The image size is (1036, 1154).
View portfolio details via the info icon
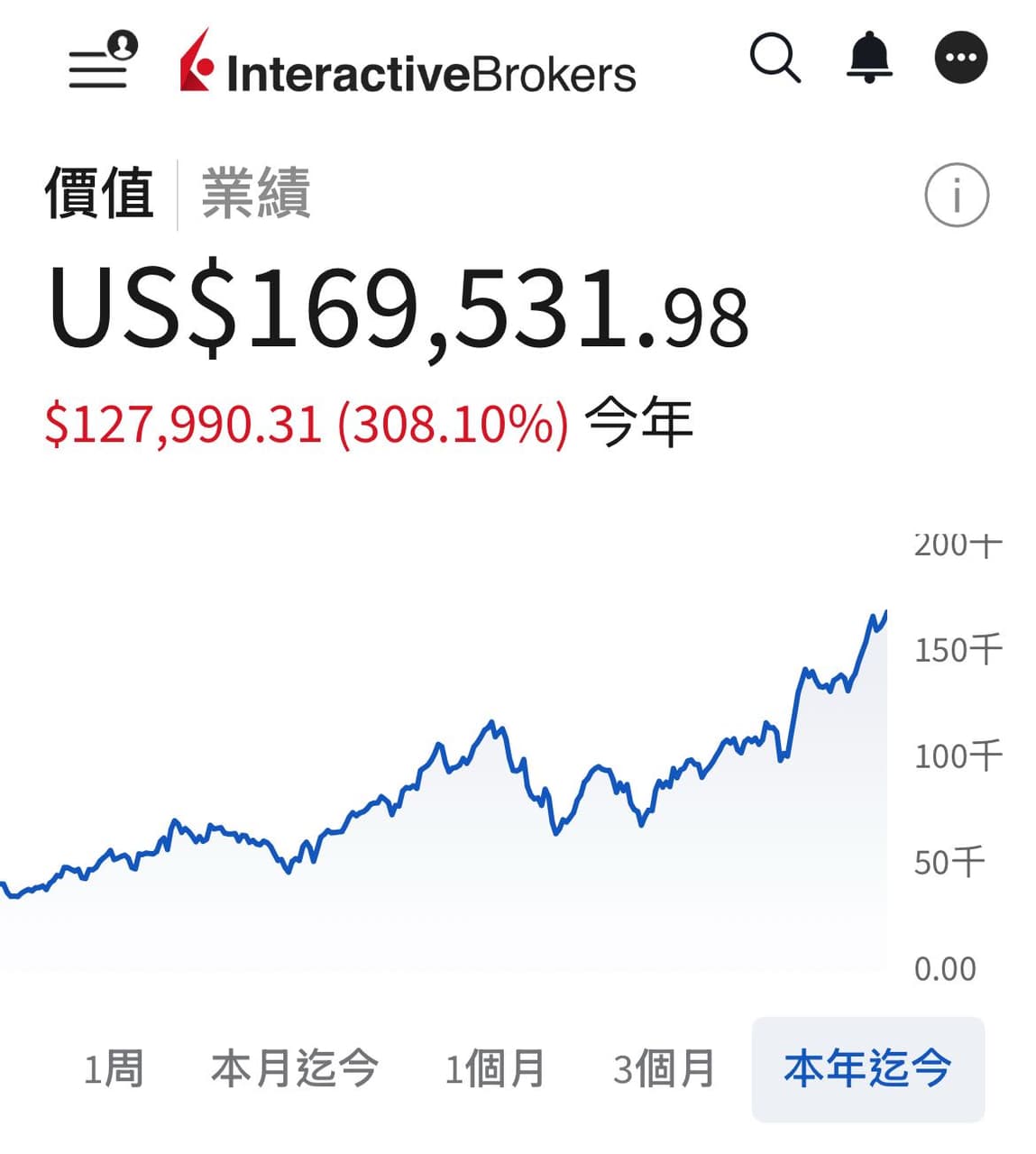click(x=957, y=195)
